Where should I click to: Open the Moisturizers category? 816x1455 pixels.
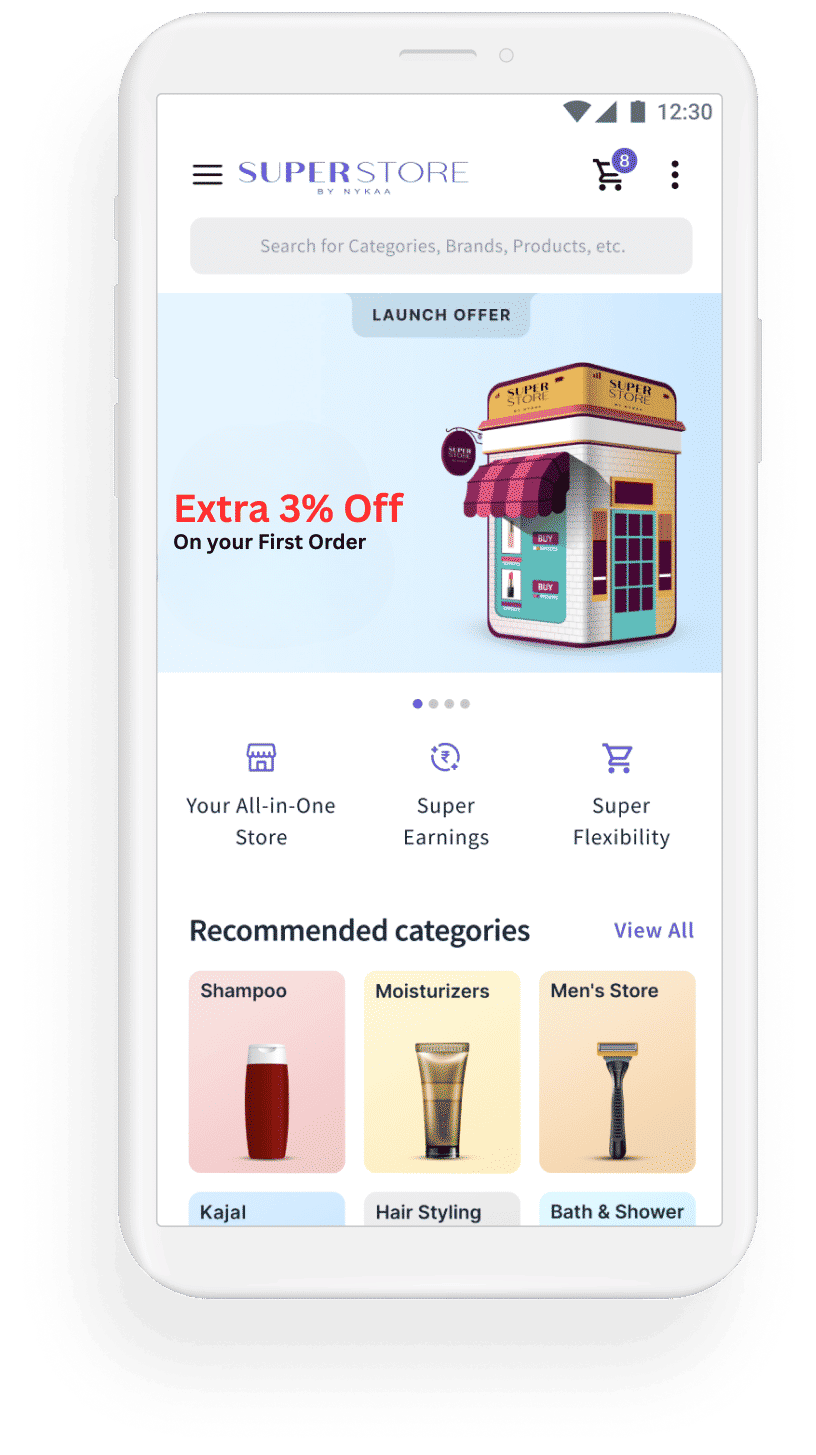442,1071
